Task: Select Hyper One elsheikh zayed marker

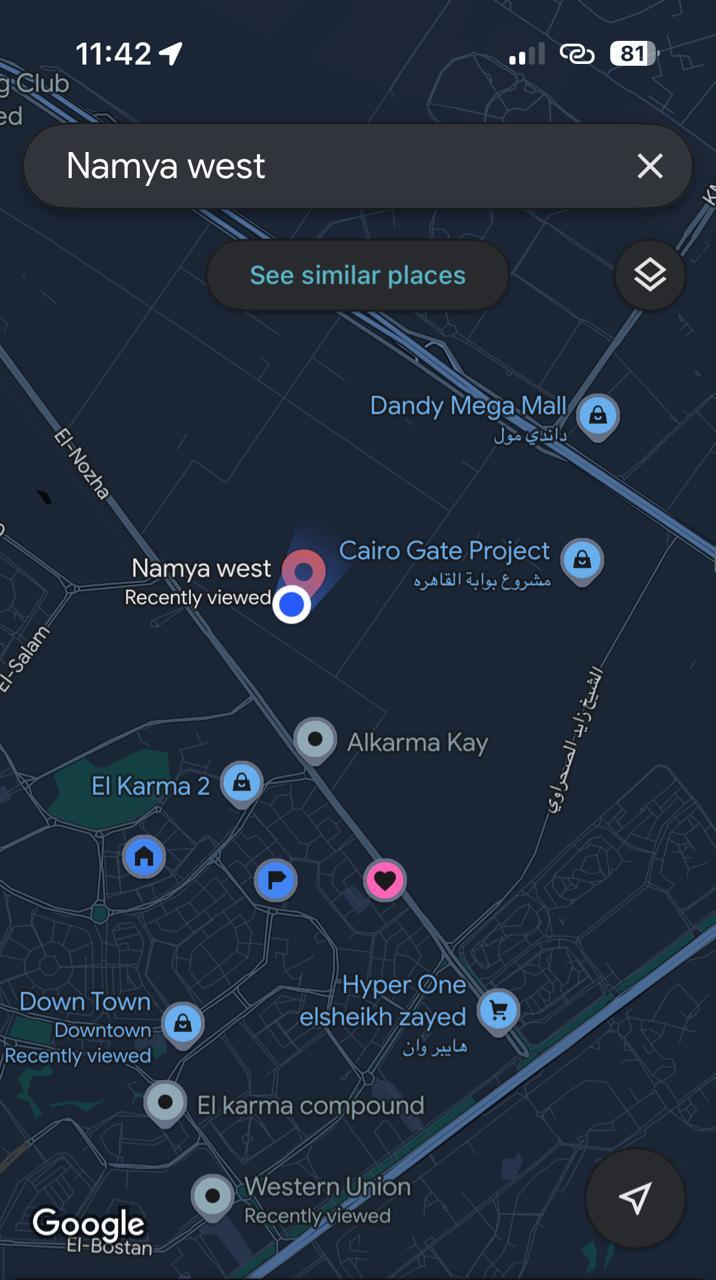Action: click(498, 1011)
